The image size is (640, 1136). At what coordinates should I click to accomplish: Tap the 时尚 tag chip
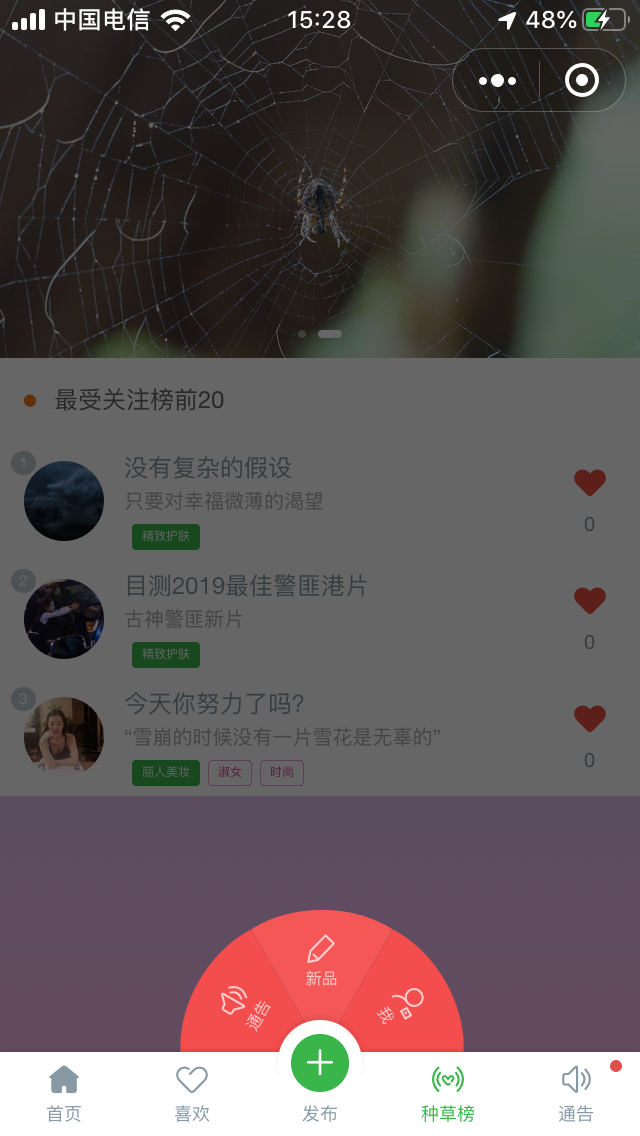click(282, 773)
